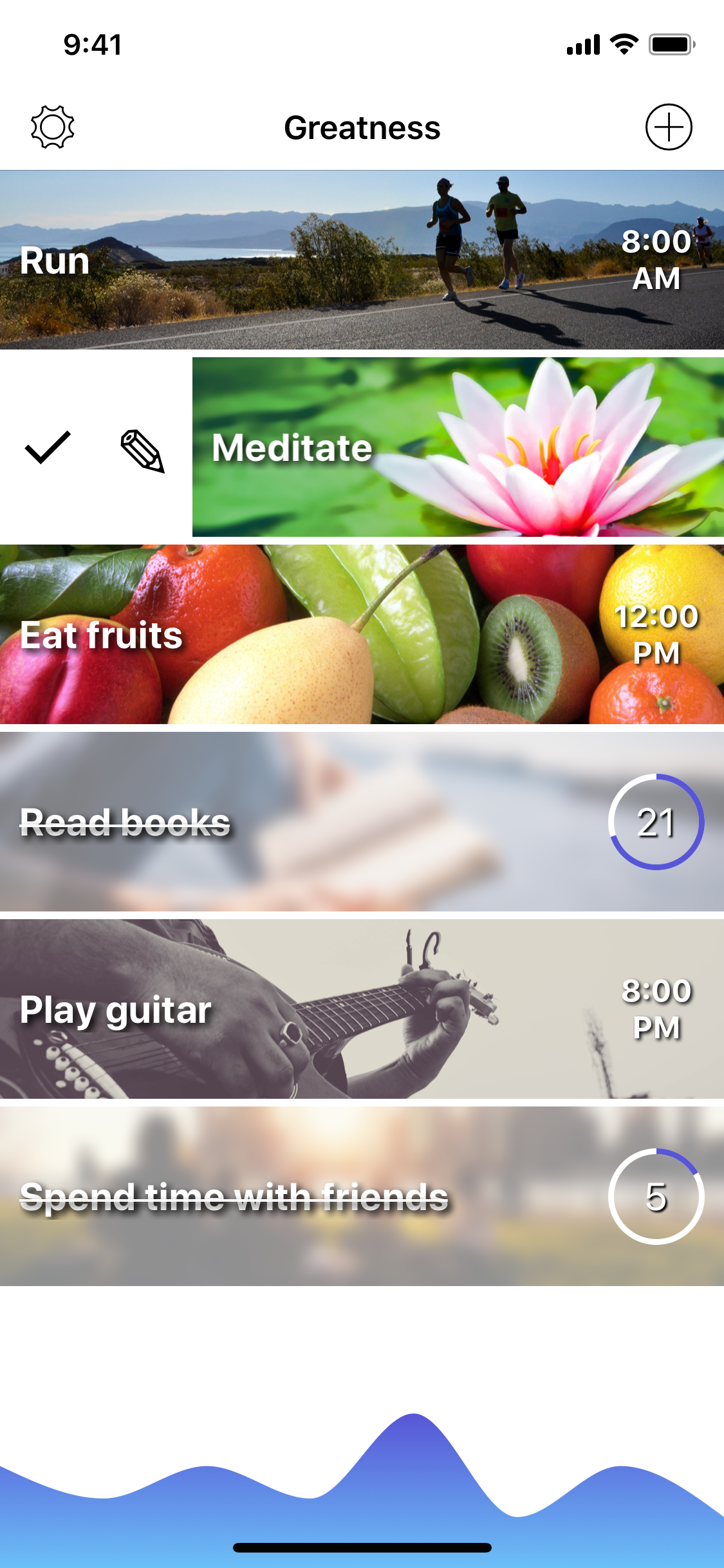
Task: Open Spend time with friends card
Action: 362,1197
